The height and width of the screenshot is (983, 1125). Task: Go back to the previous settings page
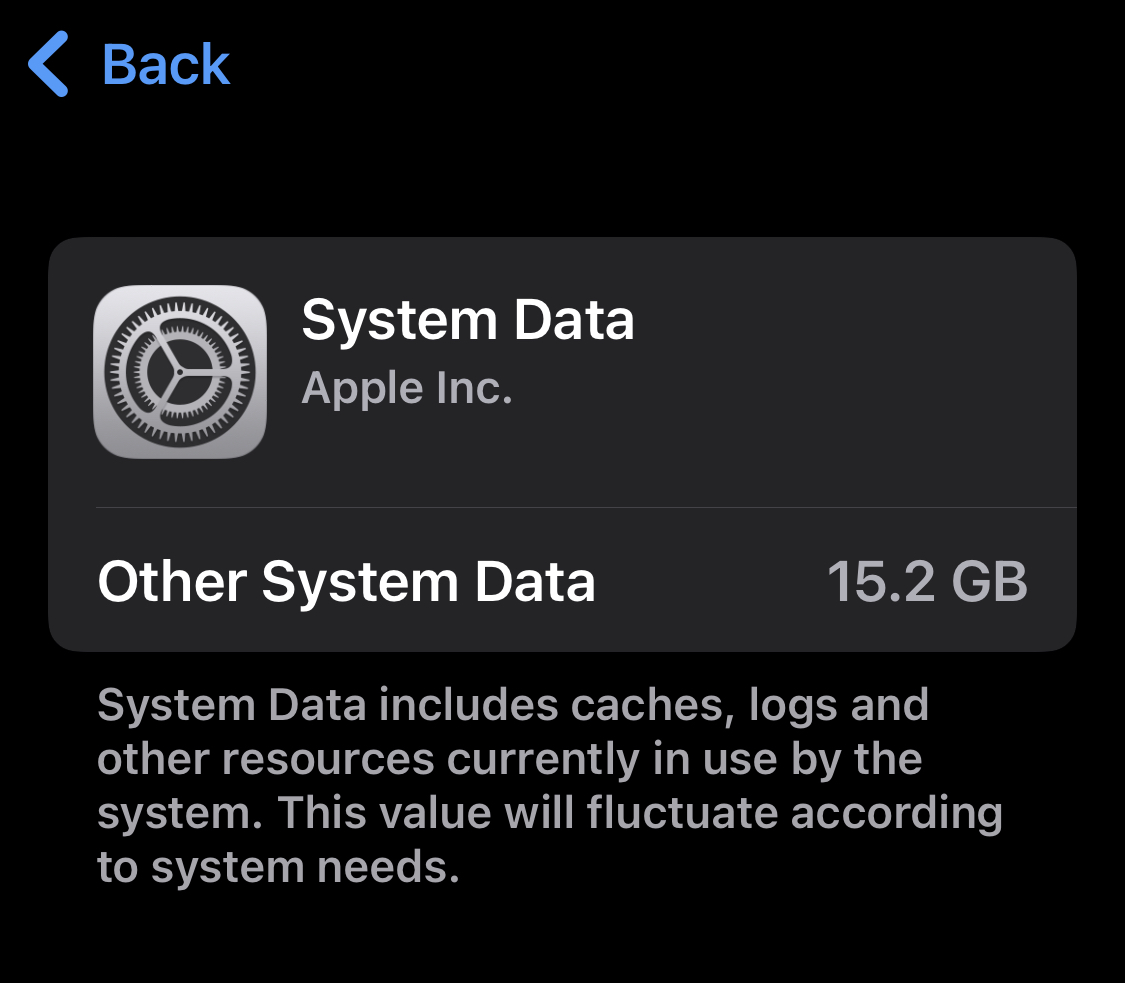(x=130, y=64)
